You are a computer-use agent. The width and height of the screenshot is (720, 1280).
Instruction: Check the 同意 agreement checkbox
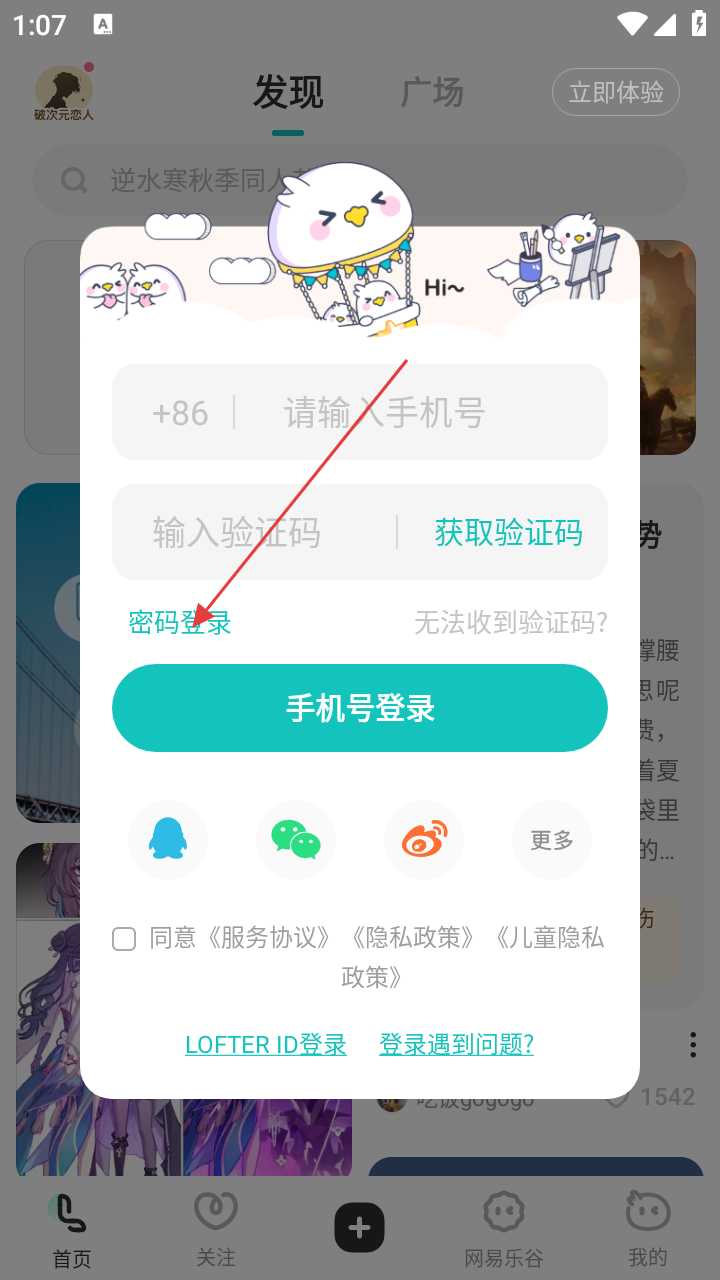124,939
